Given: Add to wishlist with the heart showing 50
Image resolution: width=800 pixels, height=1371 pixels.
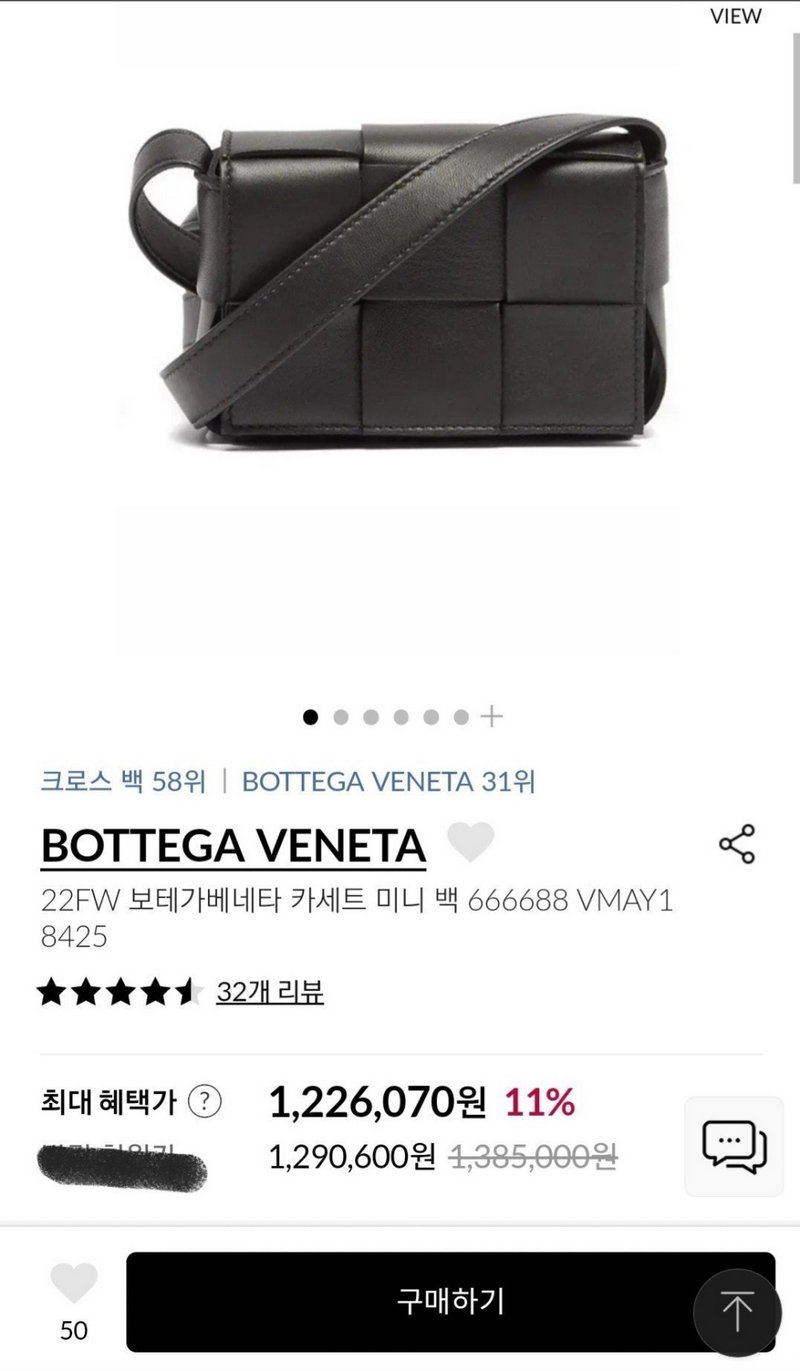Looking at the screenshot, I should tap(74, 1285).
